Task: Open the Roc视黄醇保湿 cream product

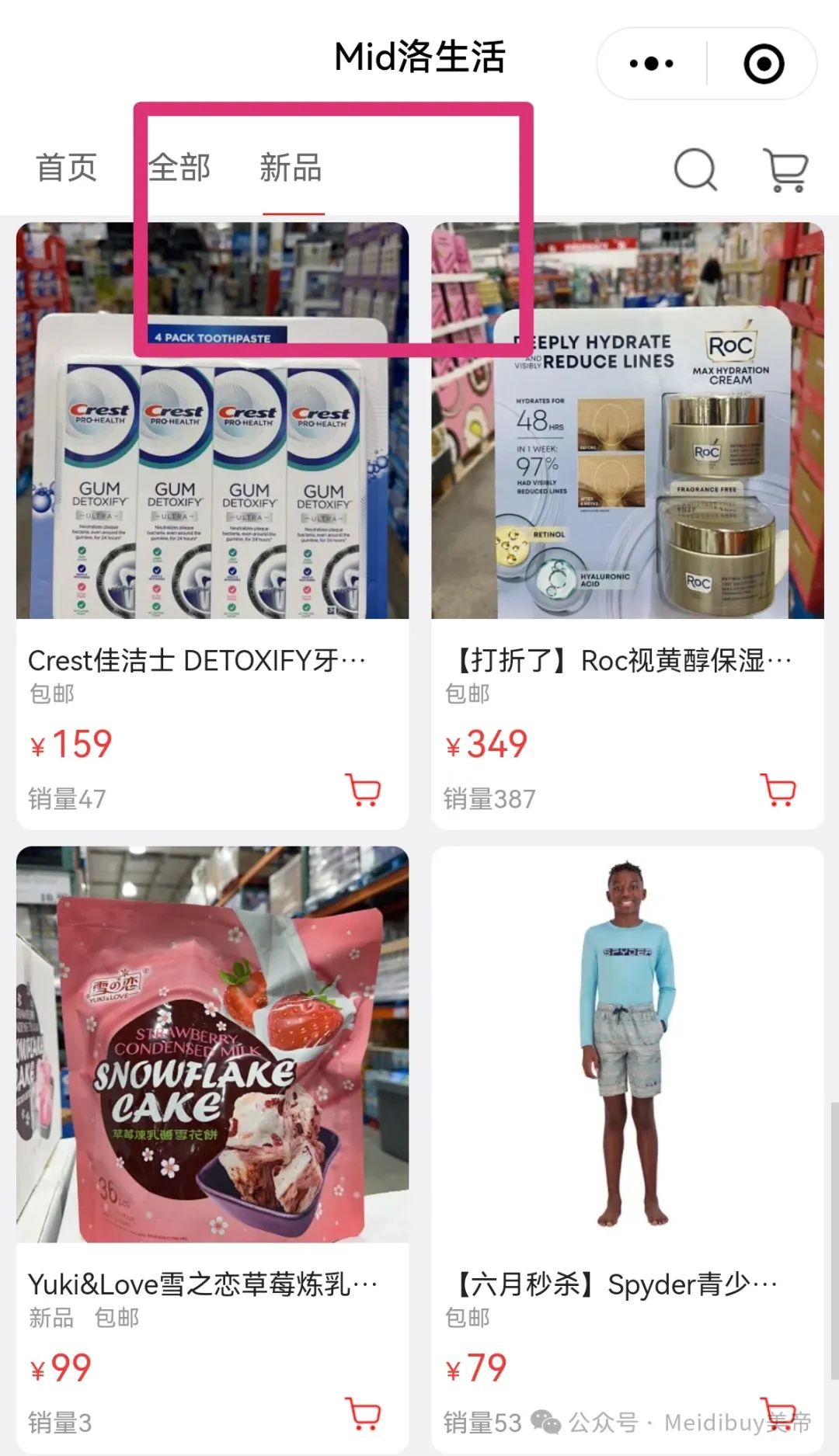Action: [628, 526]
